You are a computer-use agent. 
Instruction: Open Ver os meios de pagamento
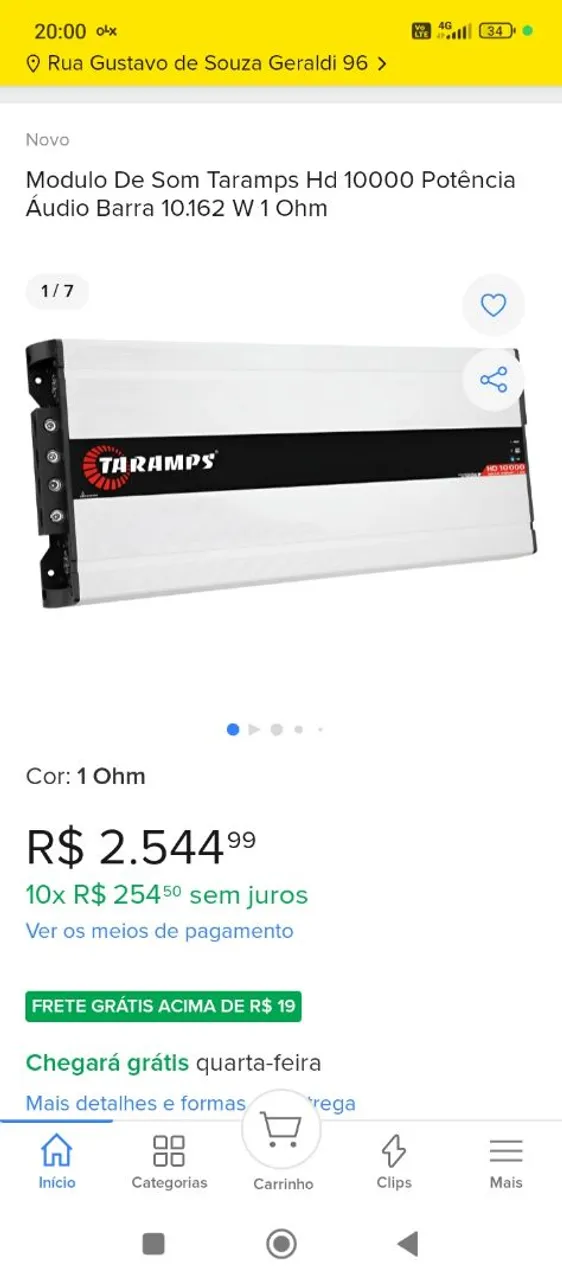pyautogui.click(x=159, y=931)
